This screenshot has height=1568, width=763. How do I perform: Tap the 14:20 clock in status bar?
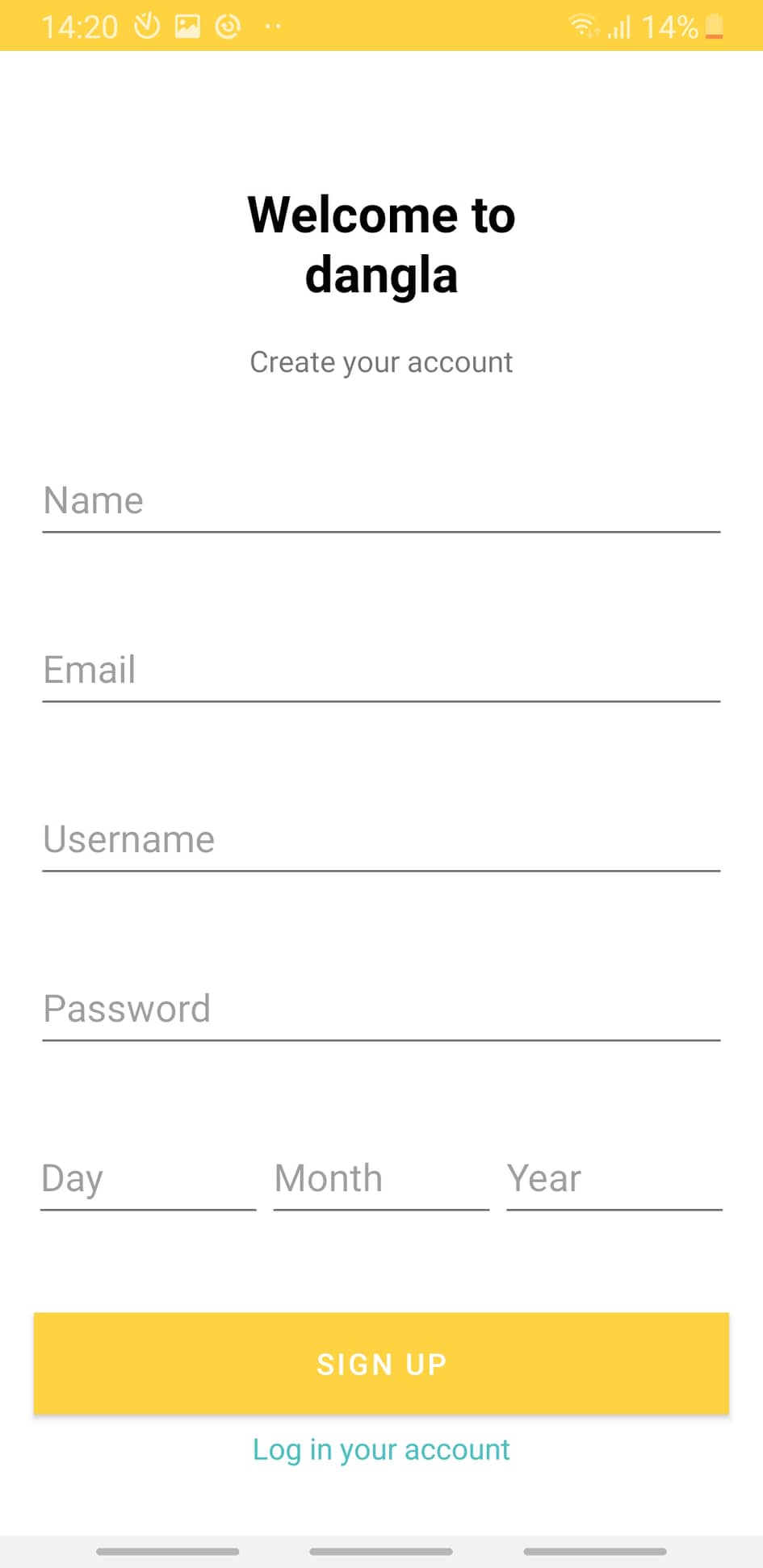(x=79, y=26)
